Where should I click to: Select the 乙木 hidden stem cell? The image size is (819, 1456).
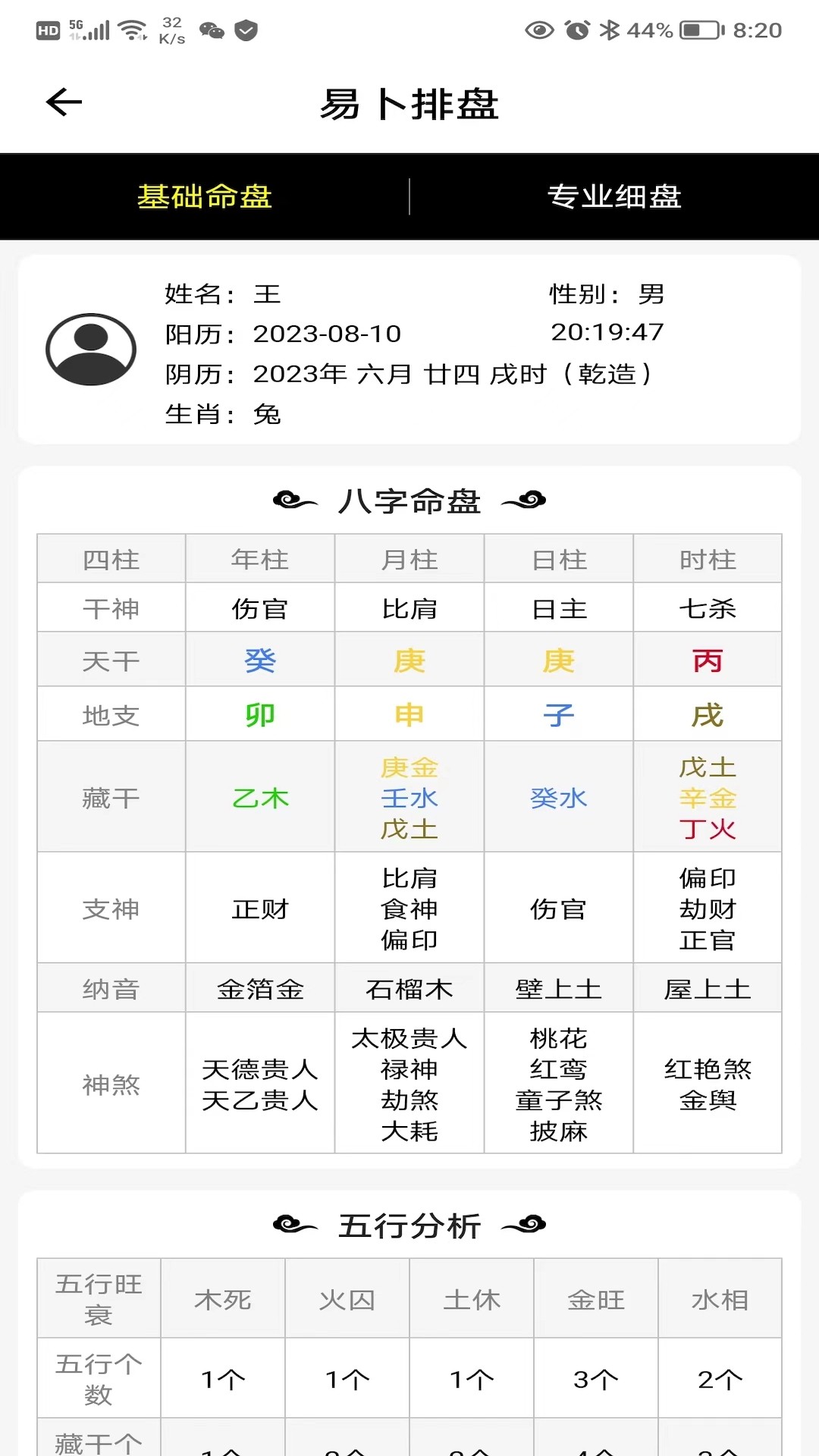(x=260, y=797)
